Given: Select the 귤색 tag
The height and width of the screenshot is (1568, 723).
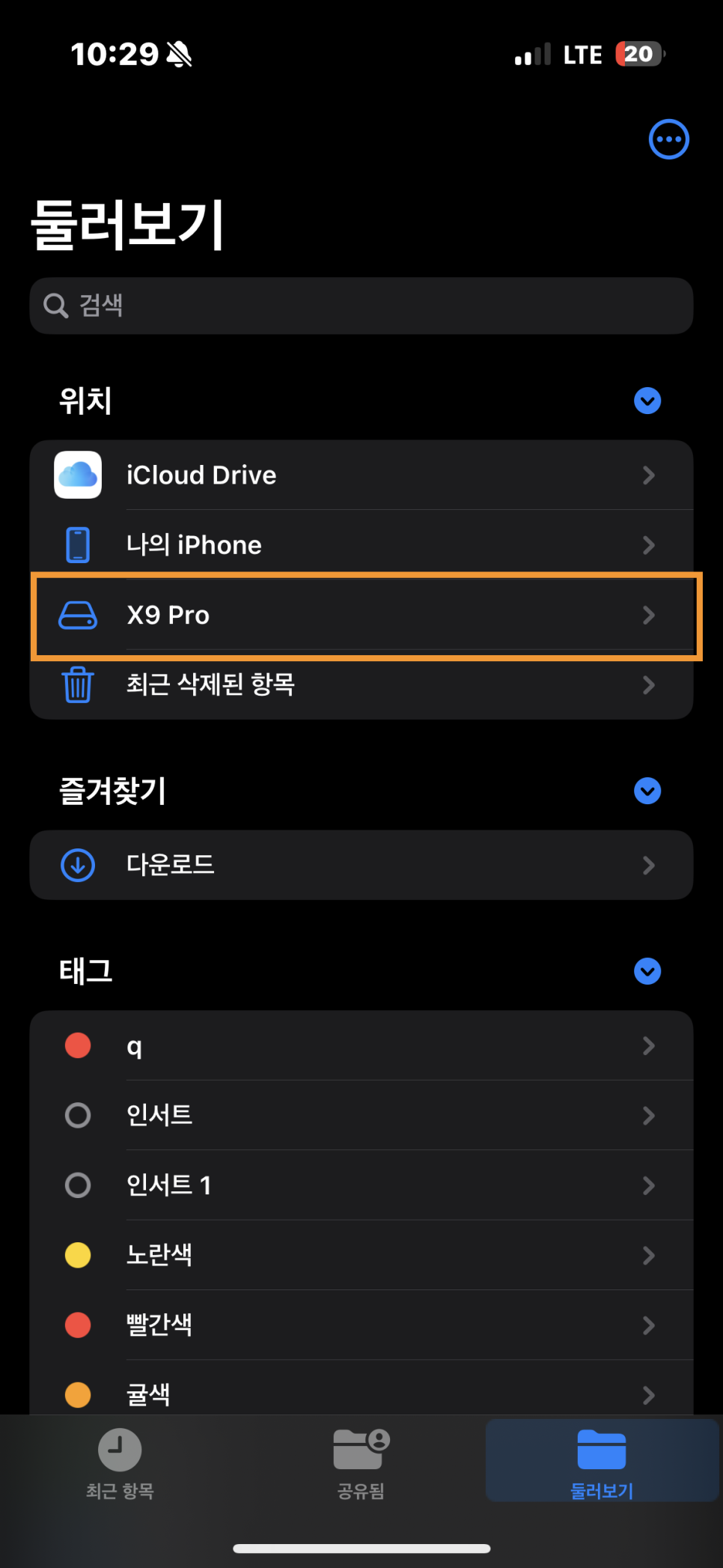Looking at the screenshot, I should [x=361, y=1393].
